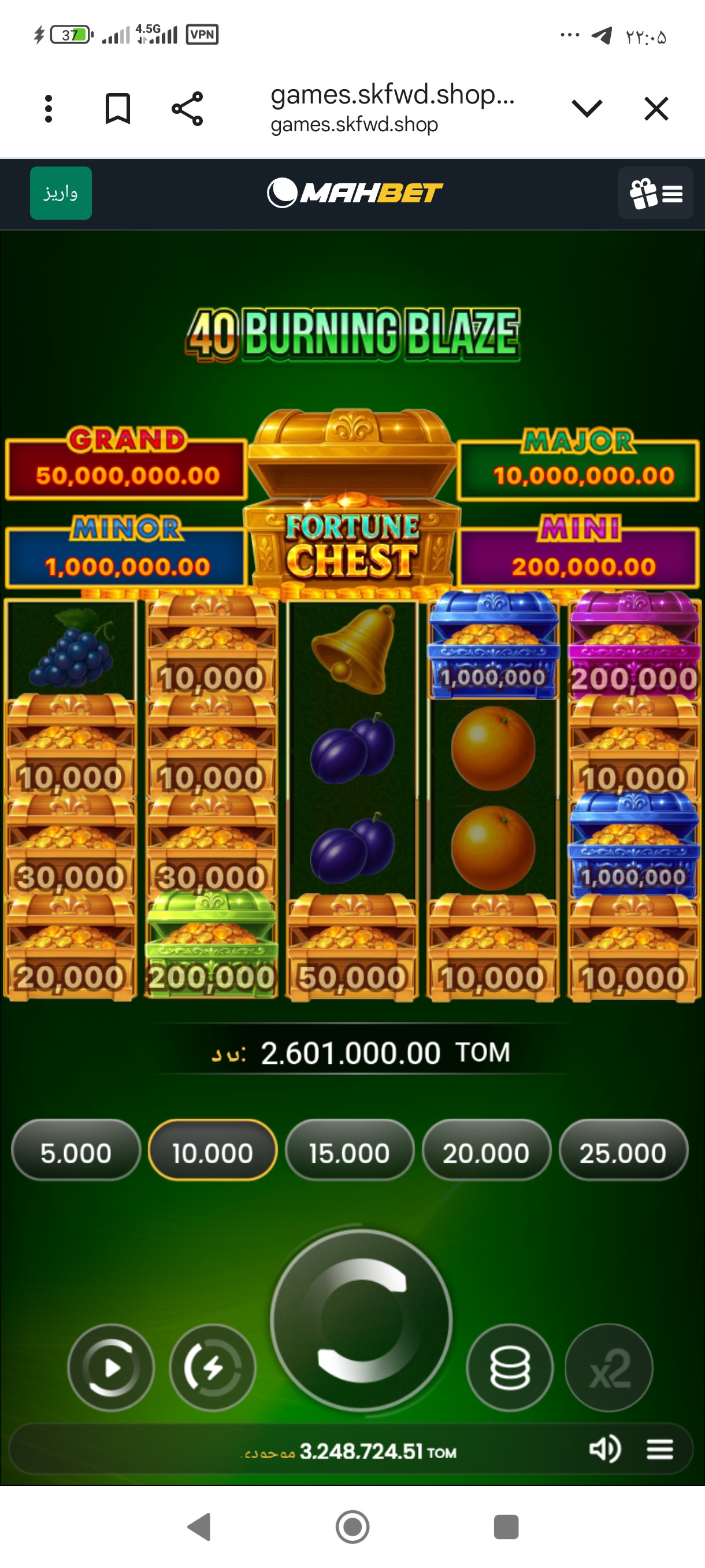The width and height of the screenshot is (705, 1568).
Task: Choose the 15.000 bet amount
Action: pos(349,1153)
